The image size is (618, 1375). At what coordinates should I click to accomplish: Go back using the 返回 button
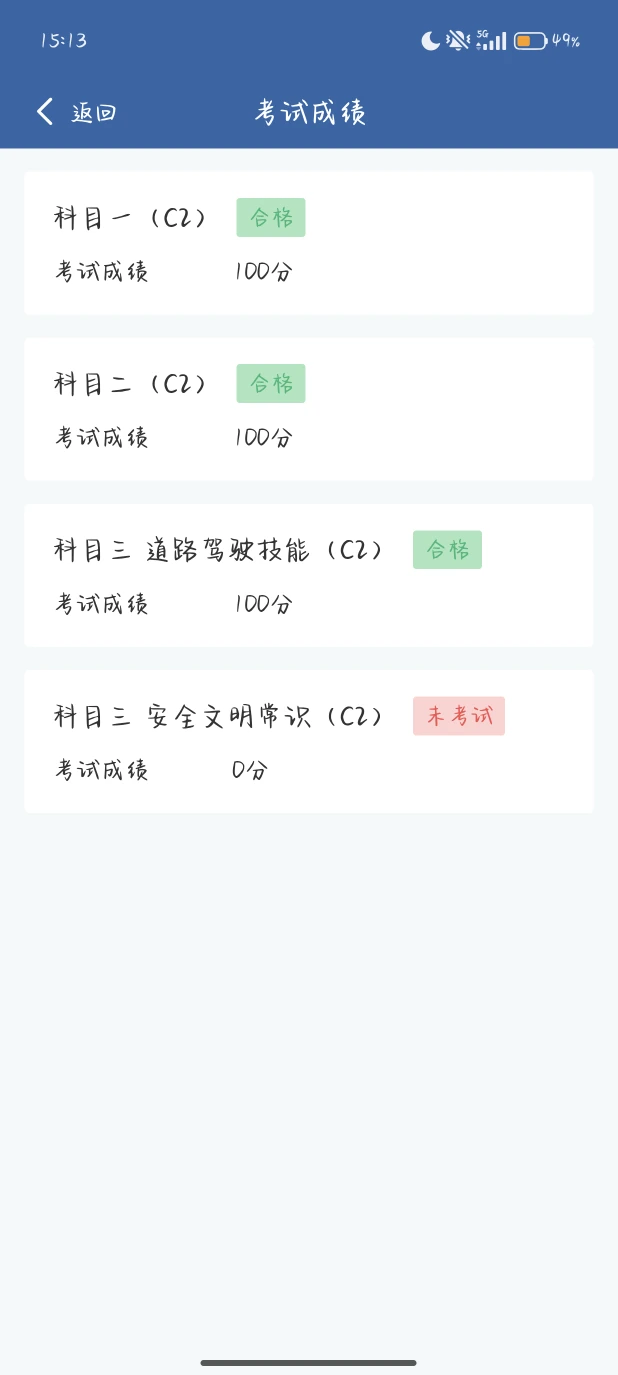(76, 112)
